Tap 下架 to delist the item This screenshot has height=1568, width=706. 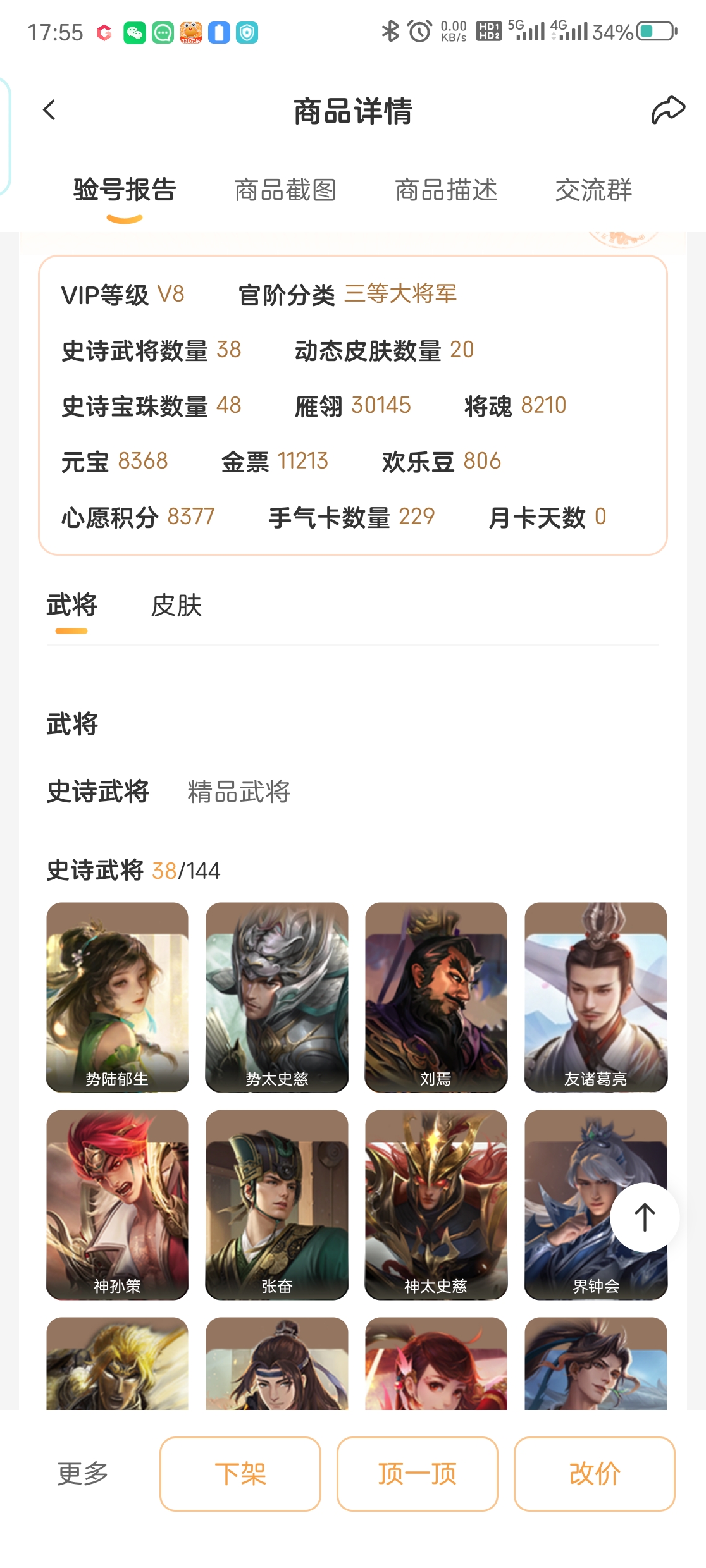[x=240, y=1474]
